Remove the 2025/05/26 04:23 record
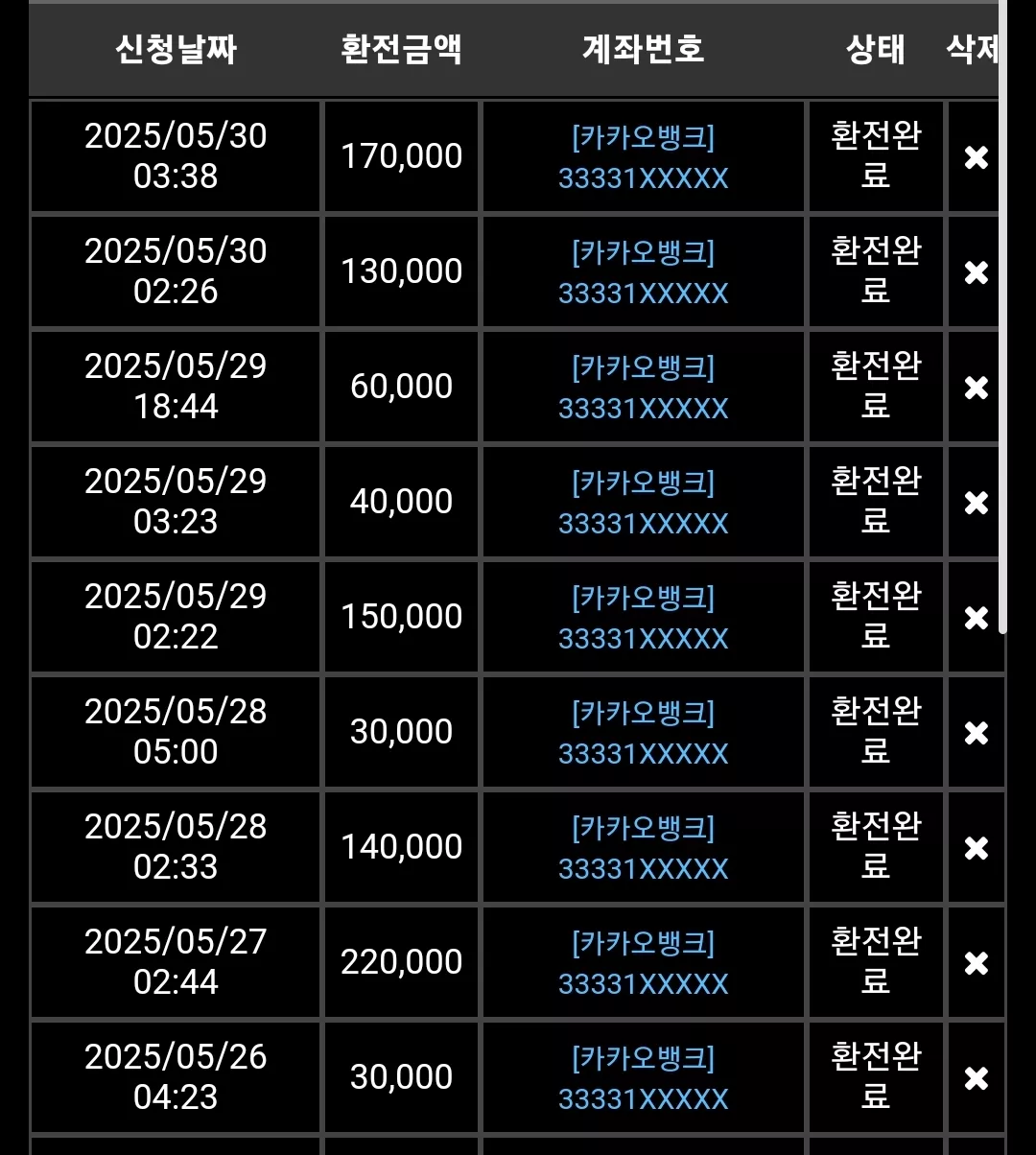The image size is (1036, 1155). click(976, 1078)
